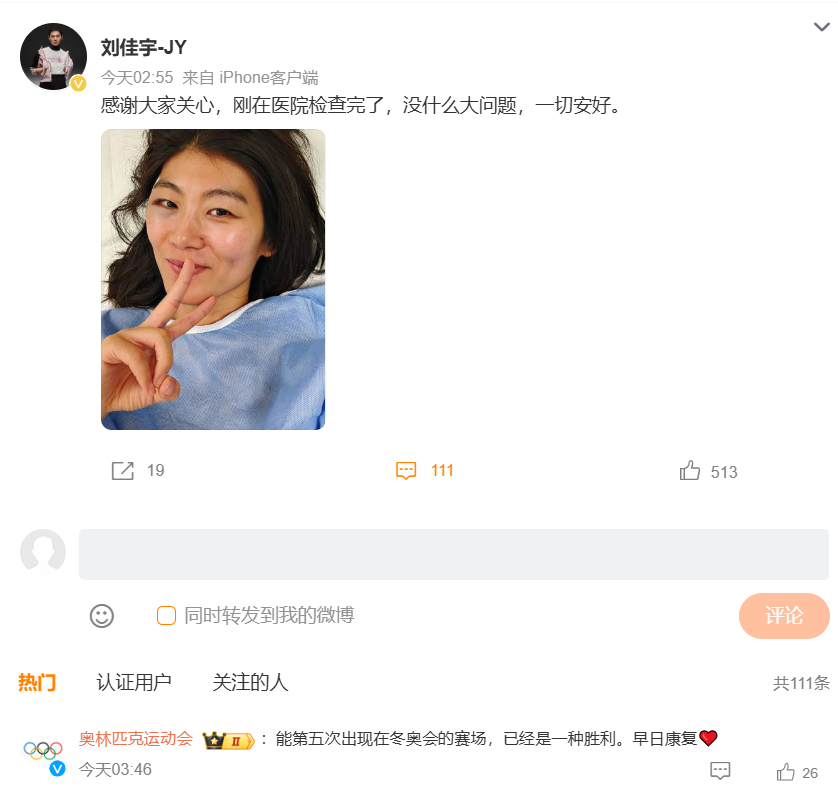Switch to the 热门 comments tab
The image size is (838, 795).
click(37, 683)
